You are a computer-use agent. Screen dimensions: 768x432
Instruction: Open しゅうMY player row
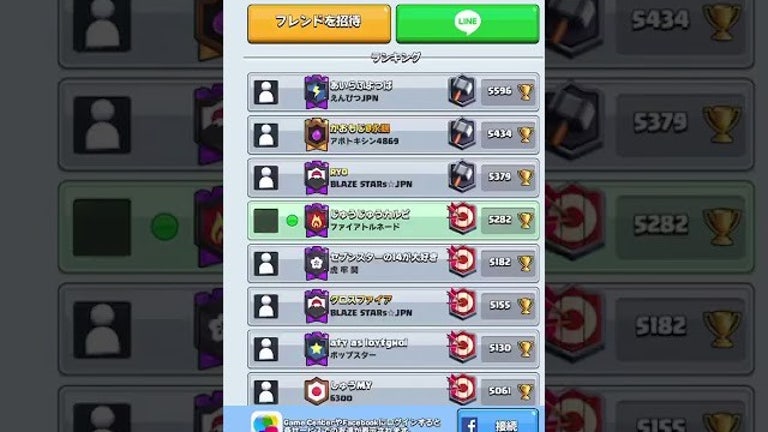pos(393,390)
